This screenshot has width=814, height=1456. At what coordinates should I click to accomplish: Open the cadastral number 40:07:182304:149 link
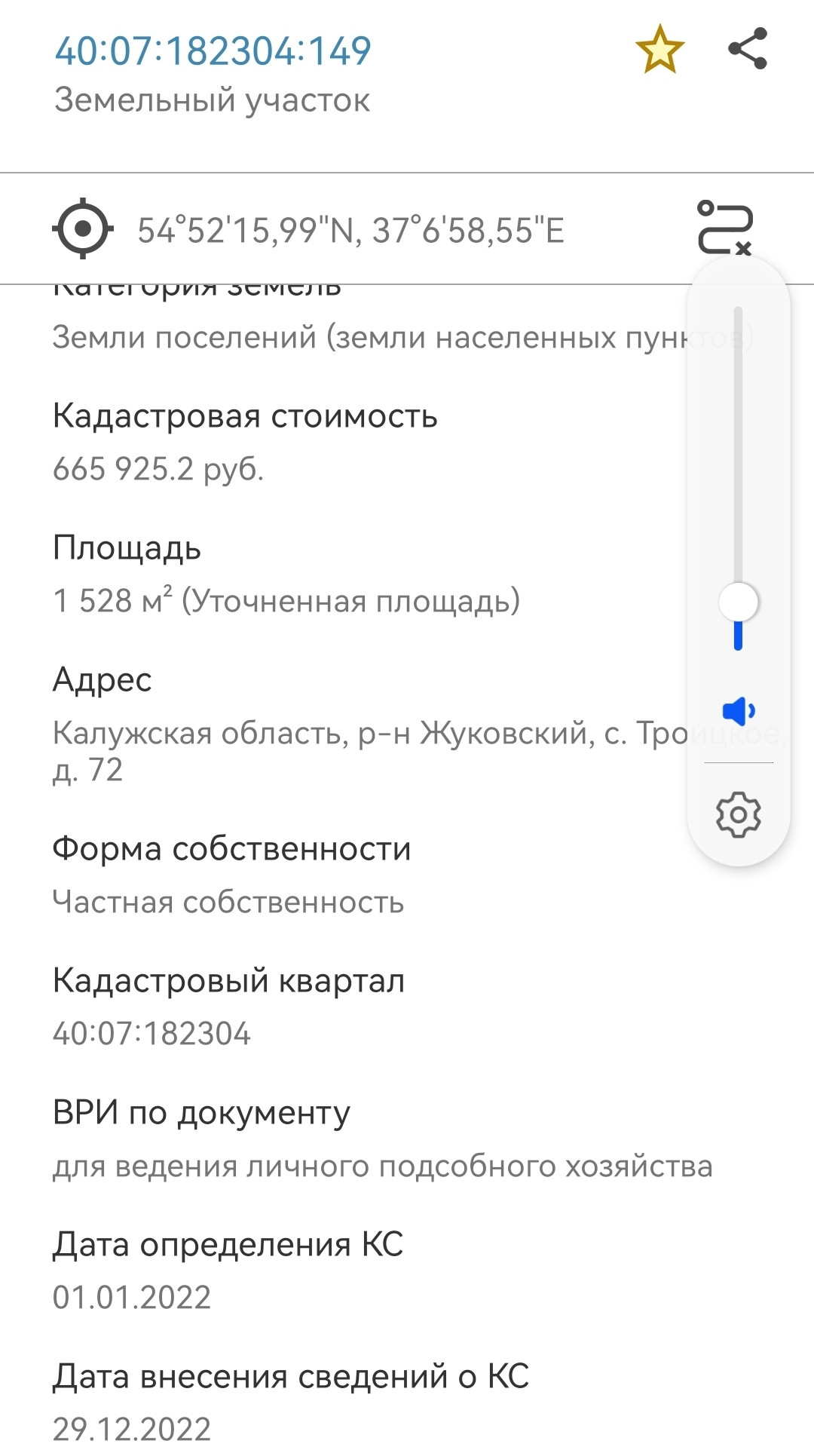(x=213, y=51)
